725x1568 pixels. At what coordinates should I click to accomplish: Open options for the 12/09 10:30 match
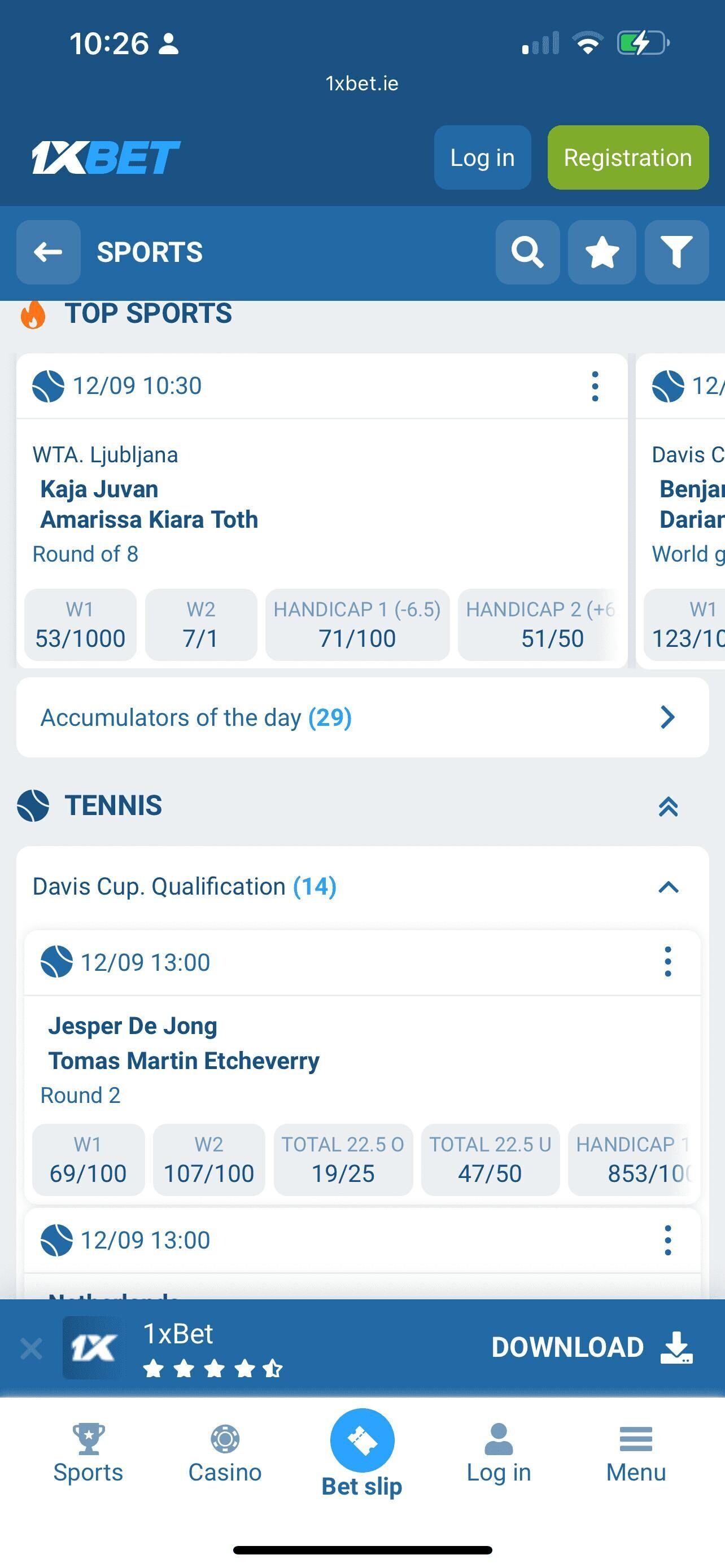point(595,387)
